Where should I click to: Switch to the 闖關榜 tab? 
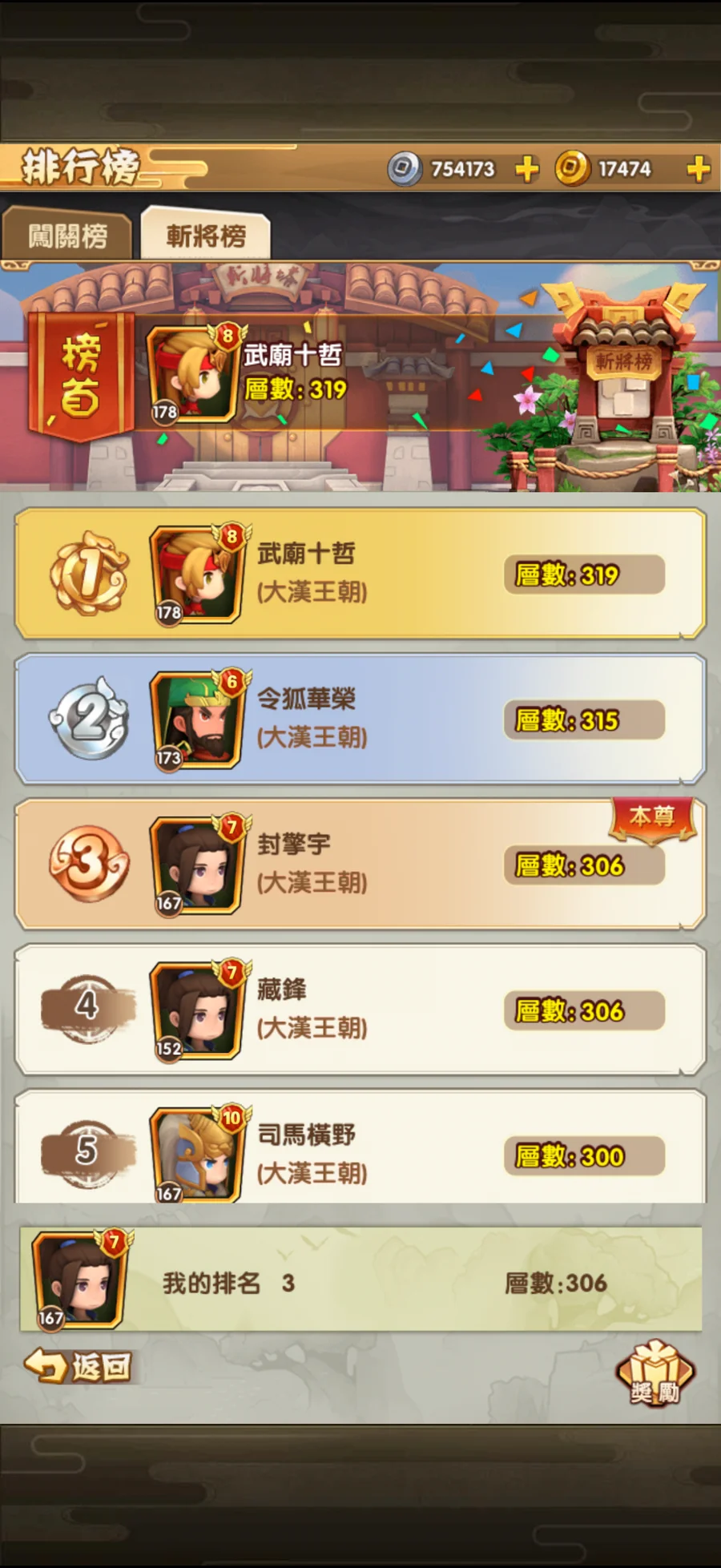click(x=67, y=236)
